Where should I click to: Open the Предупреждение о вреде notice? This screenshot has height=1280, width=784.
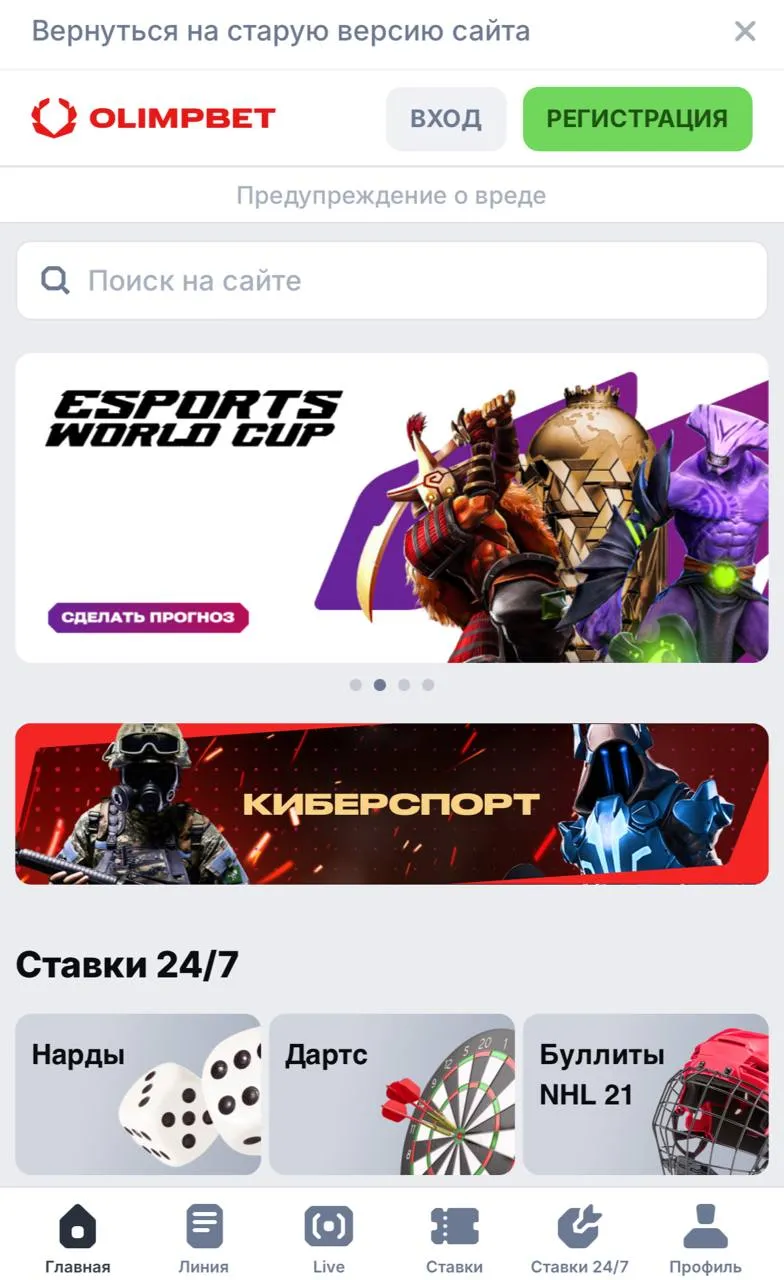point(391,195)
